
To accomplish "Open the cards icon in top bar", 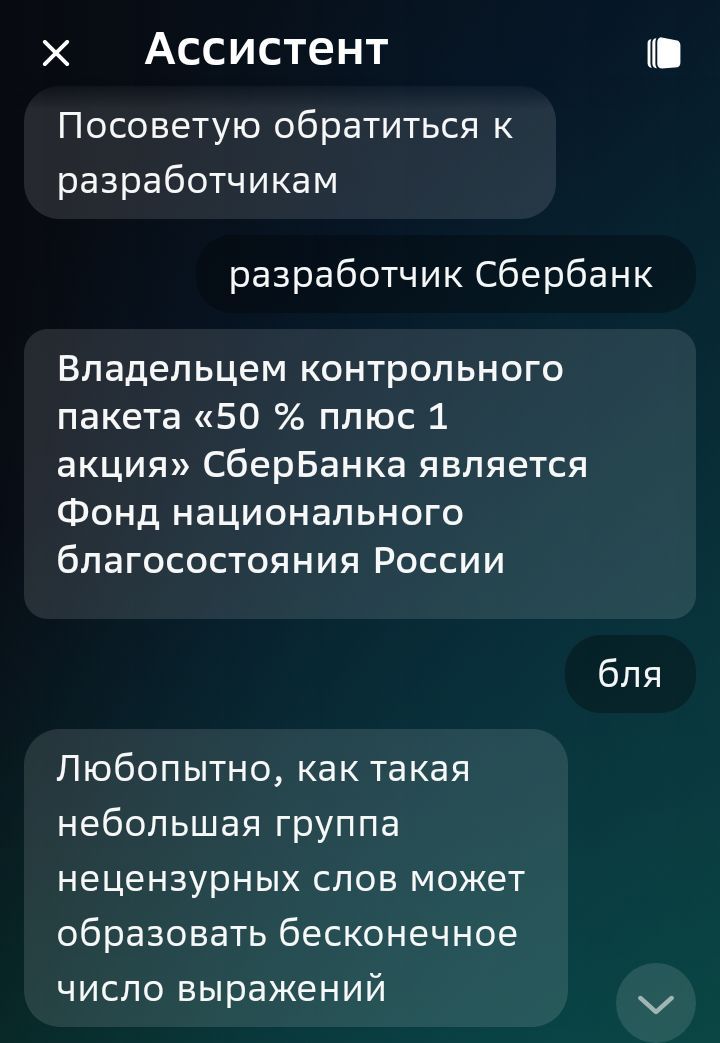I will click(x=664, y=53).
